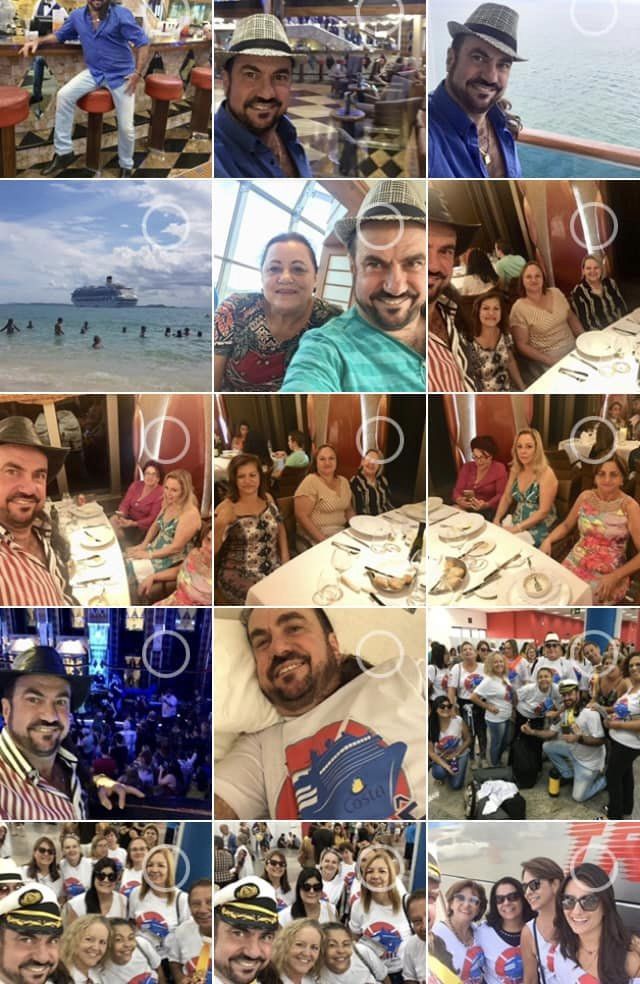The image size is (640, 984).
Task: Select the photo of man on red bar stools
Action: click(105, 88)
